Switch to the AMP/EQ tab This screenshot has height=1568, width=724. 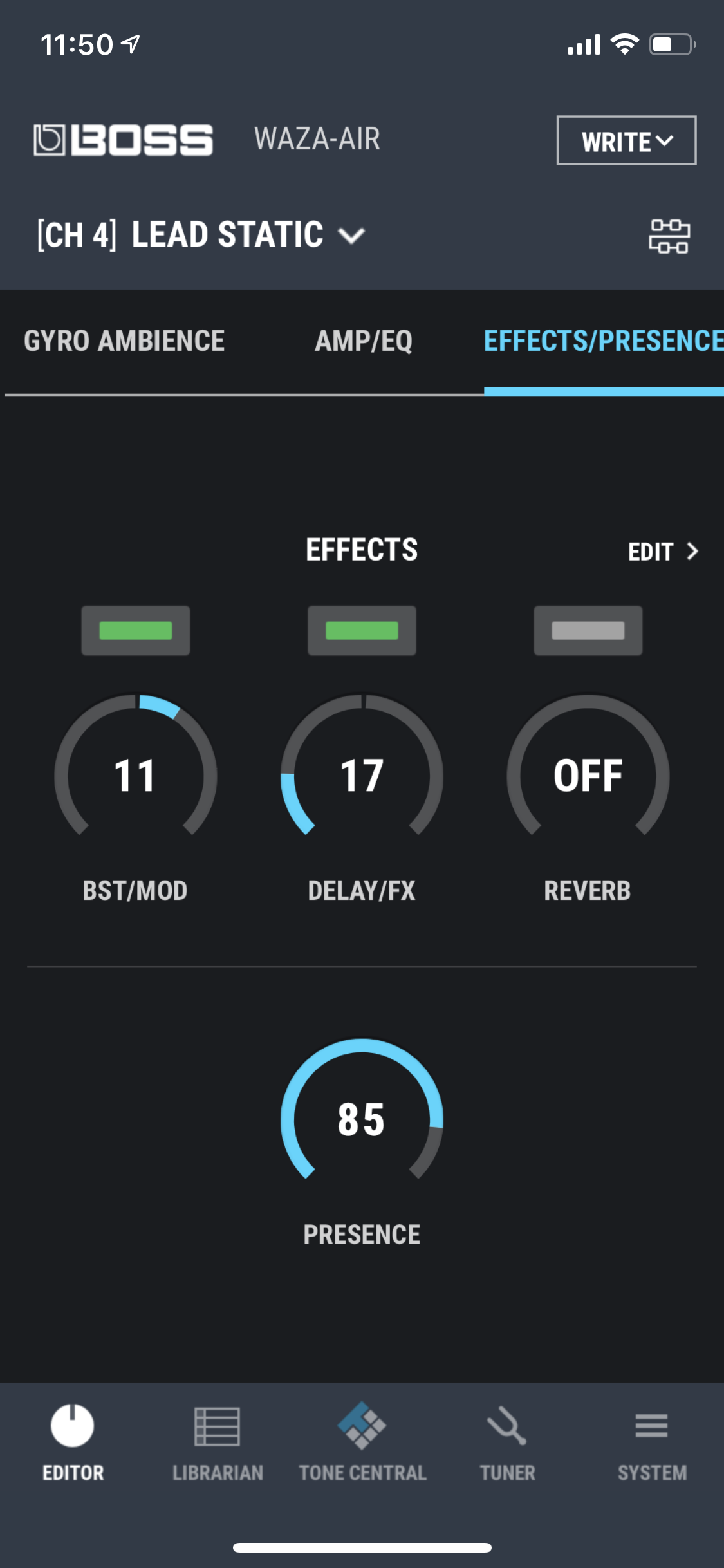(364, 341)
